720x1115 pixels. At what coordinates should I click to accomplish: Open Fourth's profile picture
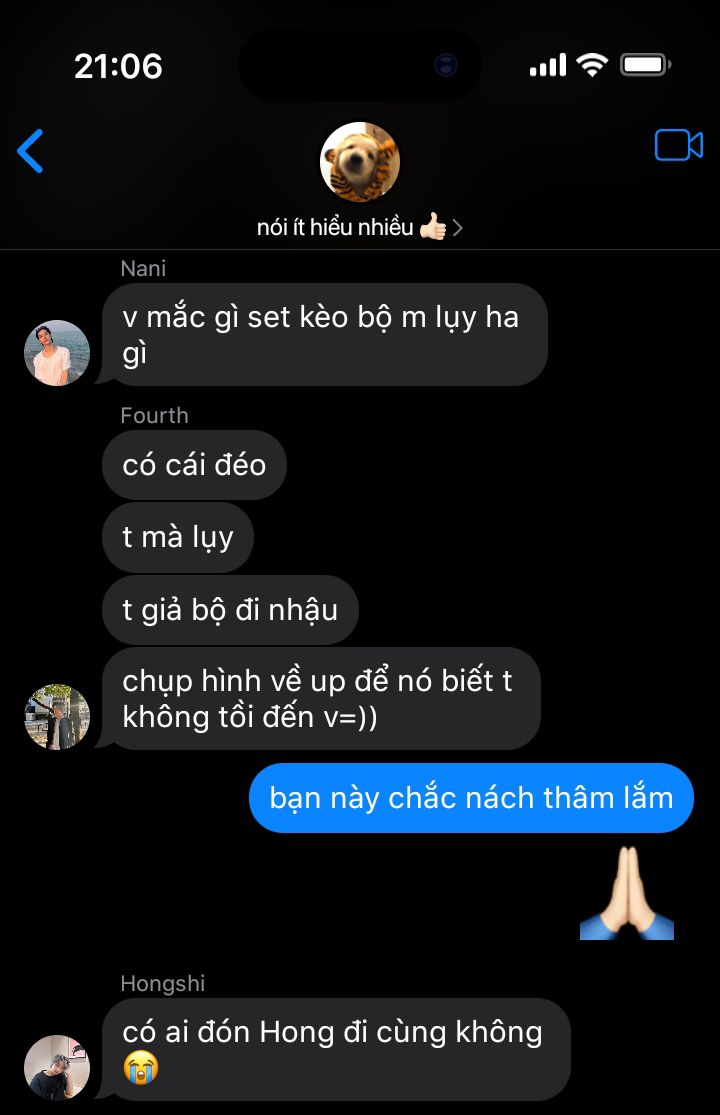click(x=57, y=717)
